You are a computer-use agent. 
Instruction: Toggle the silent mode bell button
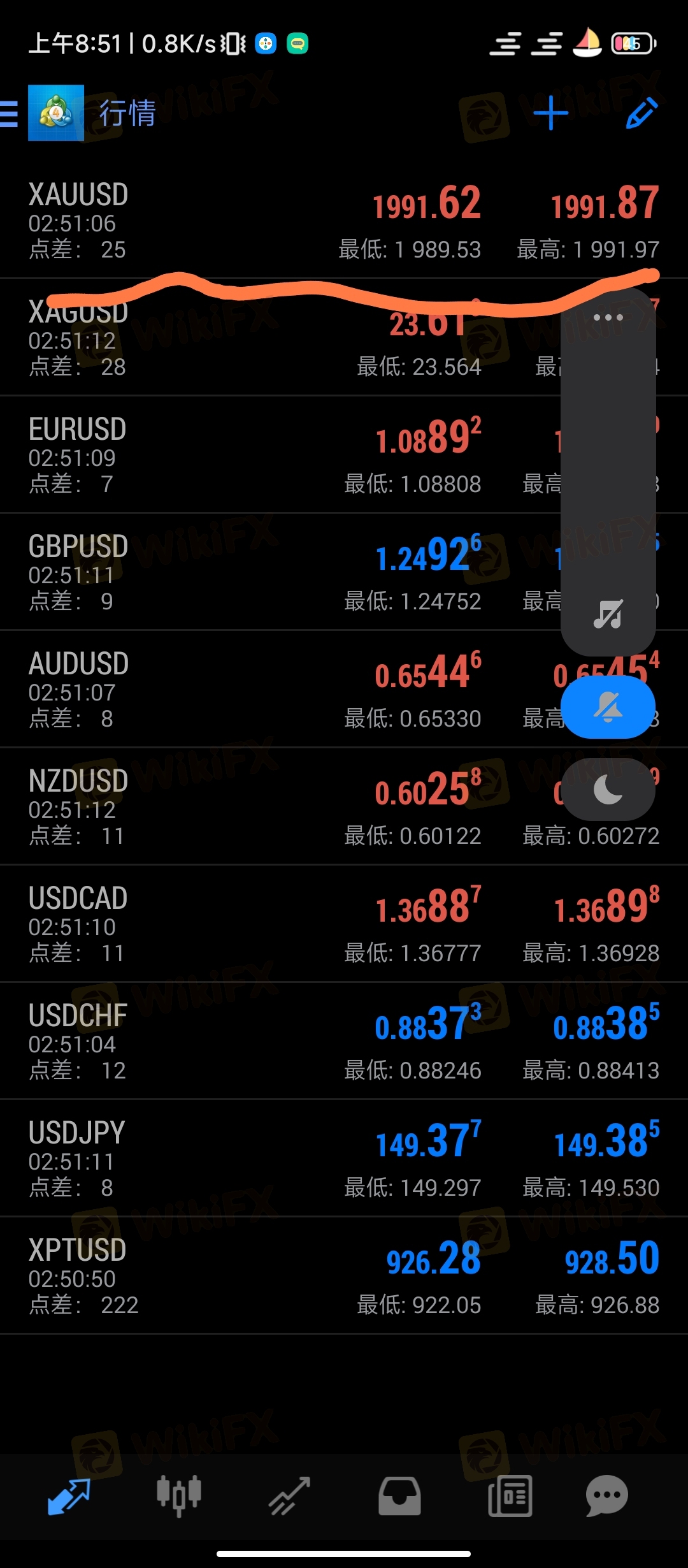[x=608, y=708]
